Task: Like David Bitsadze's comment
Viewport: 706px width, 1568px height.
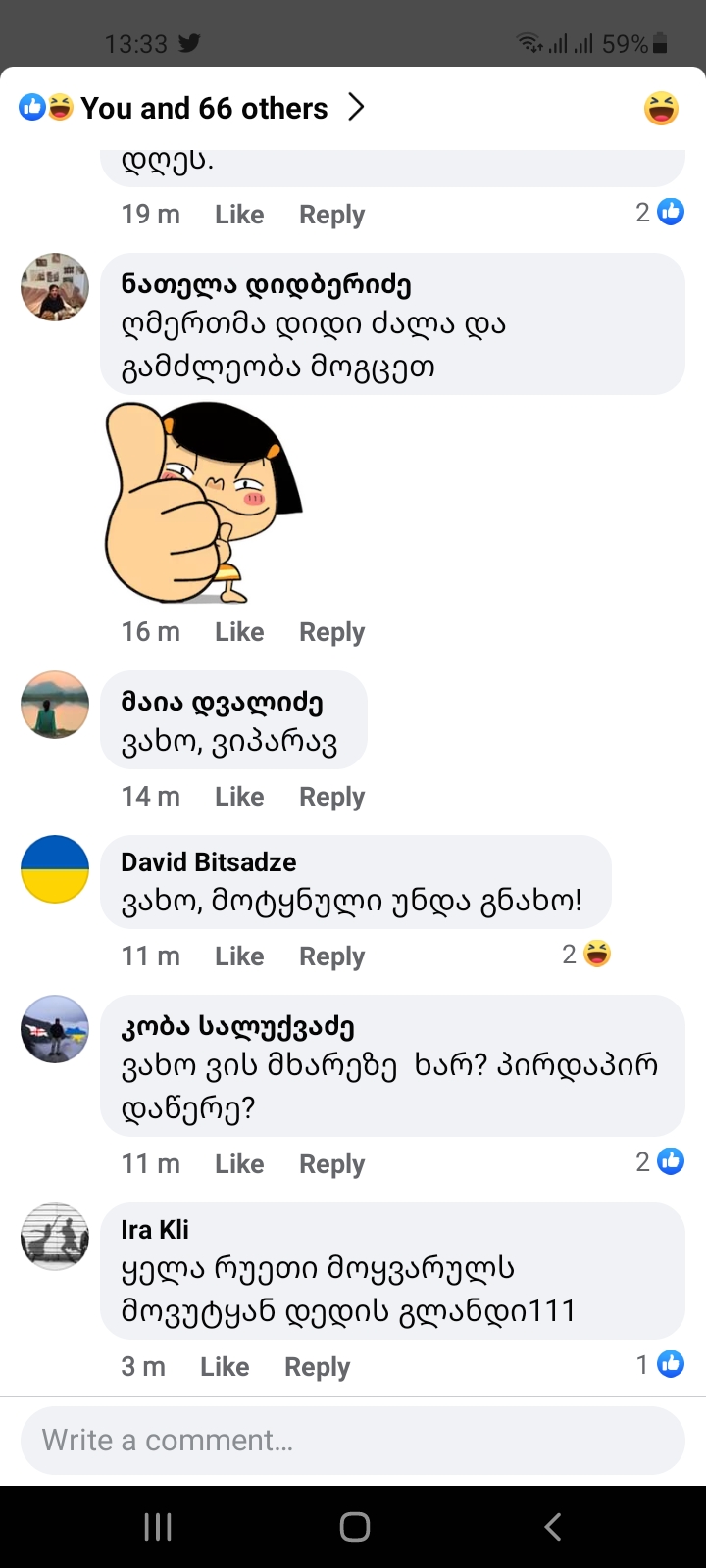Action: [x=239, y=956]
